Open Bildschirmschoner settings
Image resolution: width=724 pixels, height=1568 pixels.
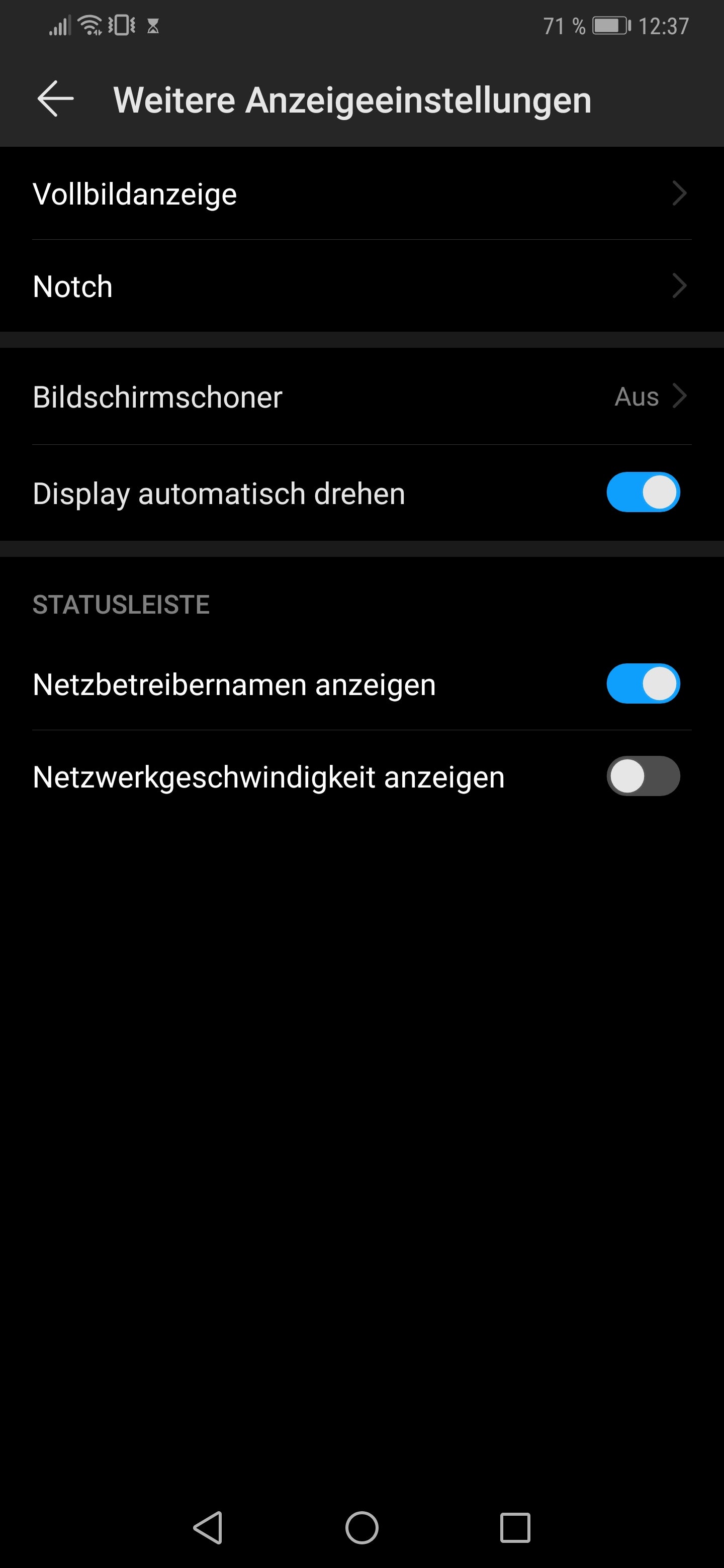coord(361,396)
